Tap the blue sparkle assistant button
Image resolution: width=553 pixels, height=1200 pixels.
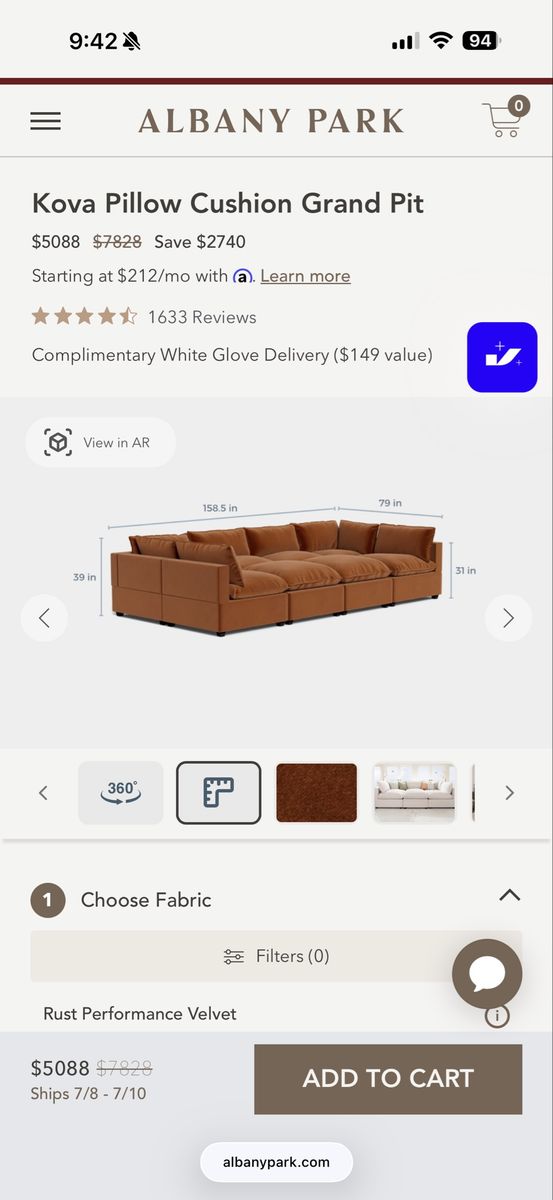pos(502,357)
